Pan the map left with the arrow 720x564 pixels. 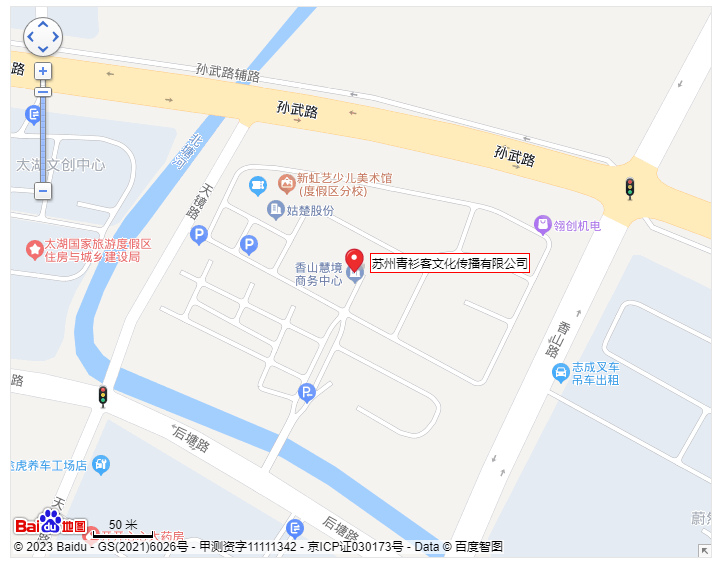(x=31, y=37)
